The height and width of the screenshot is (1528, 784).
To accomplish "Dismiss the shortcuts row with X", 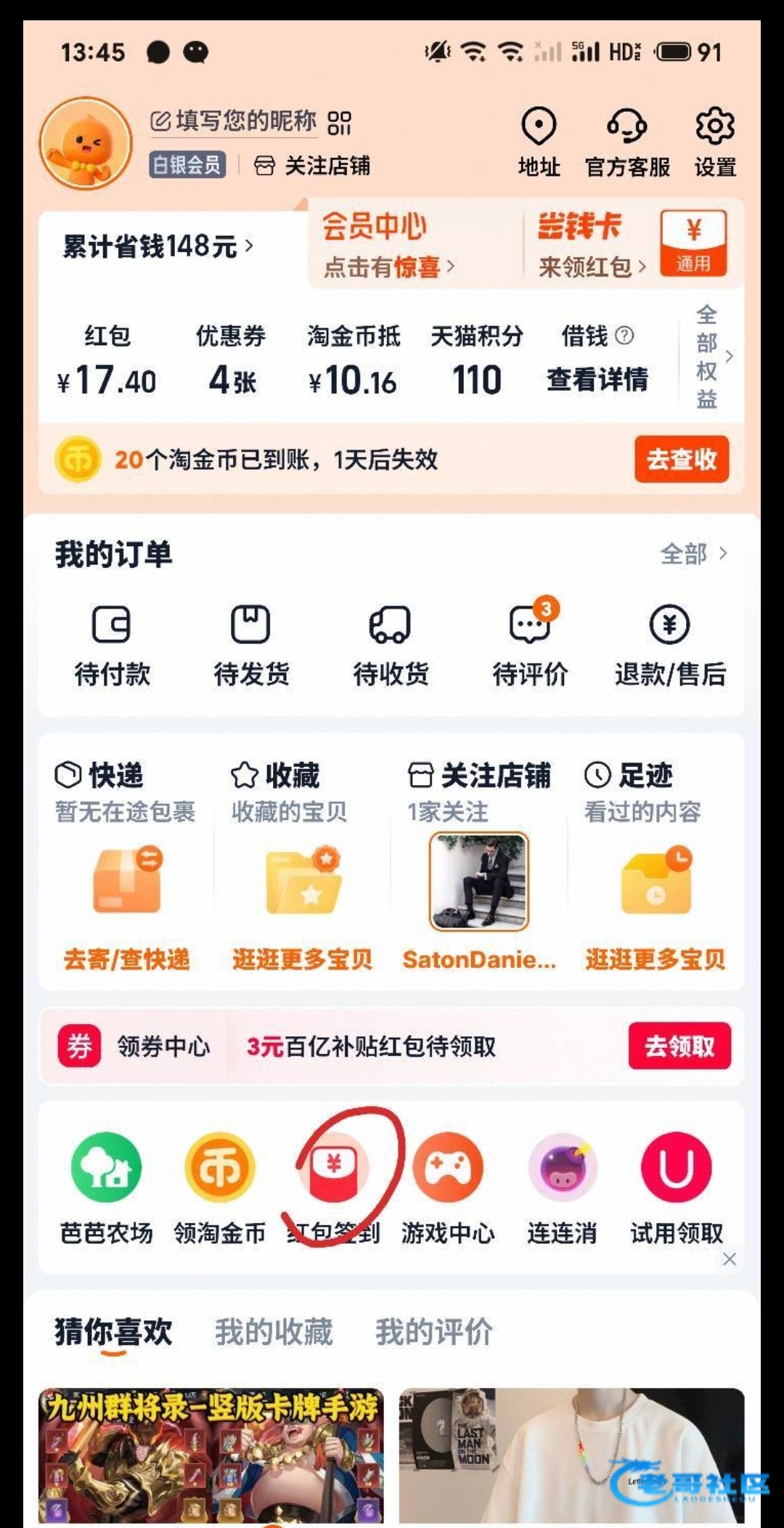I will click(730, 1259).
